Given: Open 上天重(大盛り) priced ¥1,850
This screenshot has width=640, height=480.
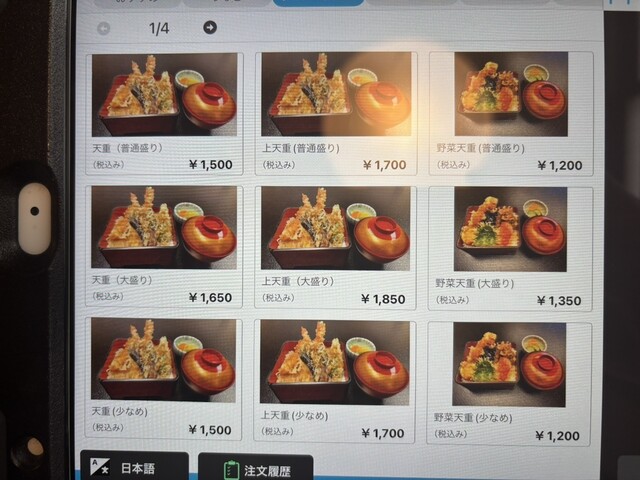Looking at the screenshot, I should (x=335, y=246).
